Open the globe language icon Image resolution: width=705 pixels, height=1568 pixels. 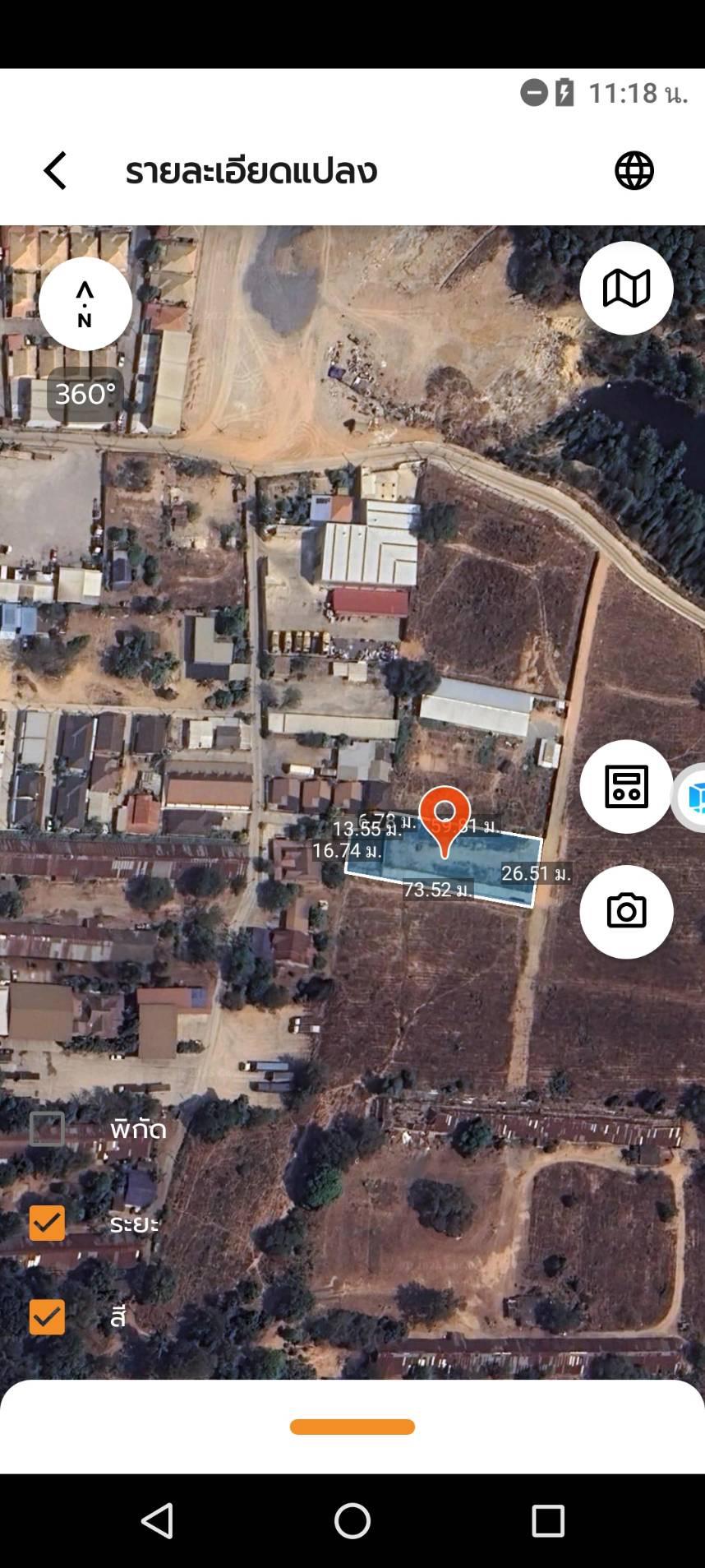pos(634,171)
